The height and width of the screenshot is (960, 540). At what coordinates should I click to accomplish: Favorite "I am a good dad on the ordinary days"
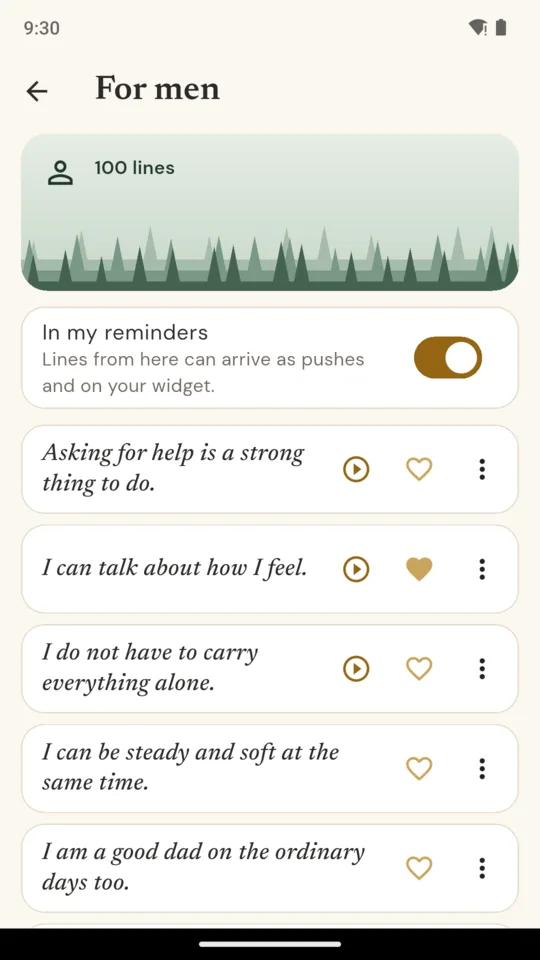pyautogui.click(x=419, y=868)
